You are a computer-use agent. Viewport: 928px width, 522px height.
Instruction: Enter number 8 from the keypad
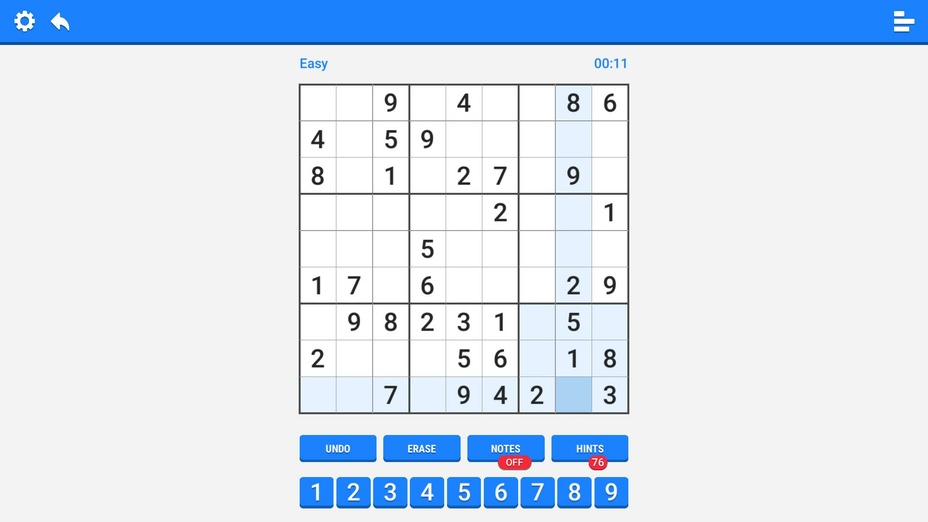[x=574, y=492]
